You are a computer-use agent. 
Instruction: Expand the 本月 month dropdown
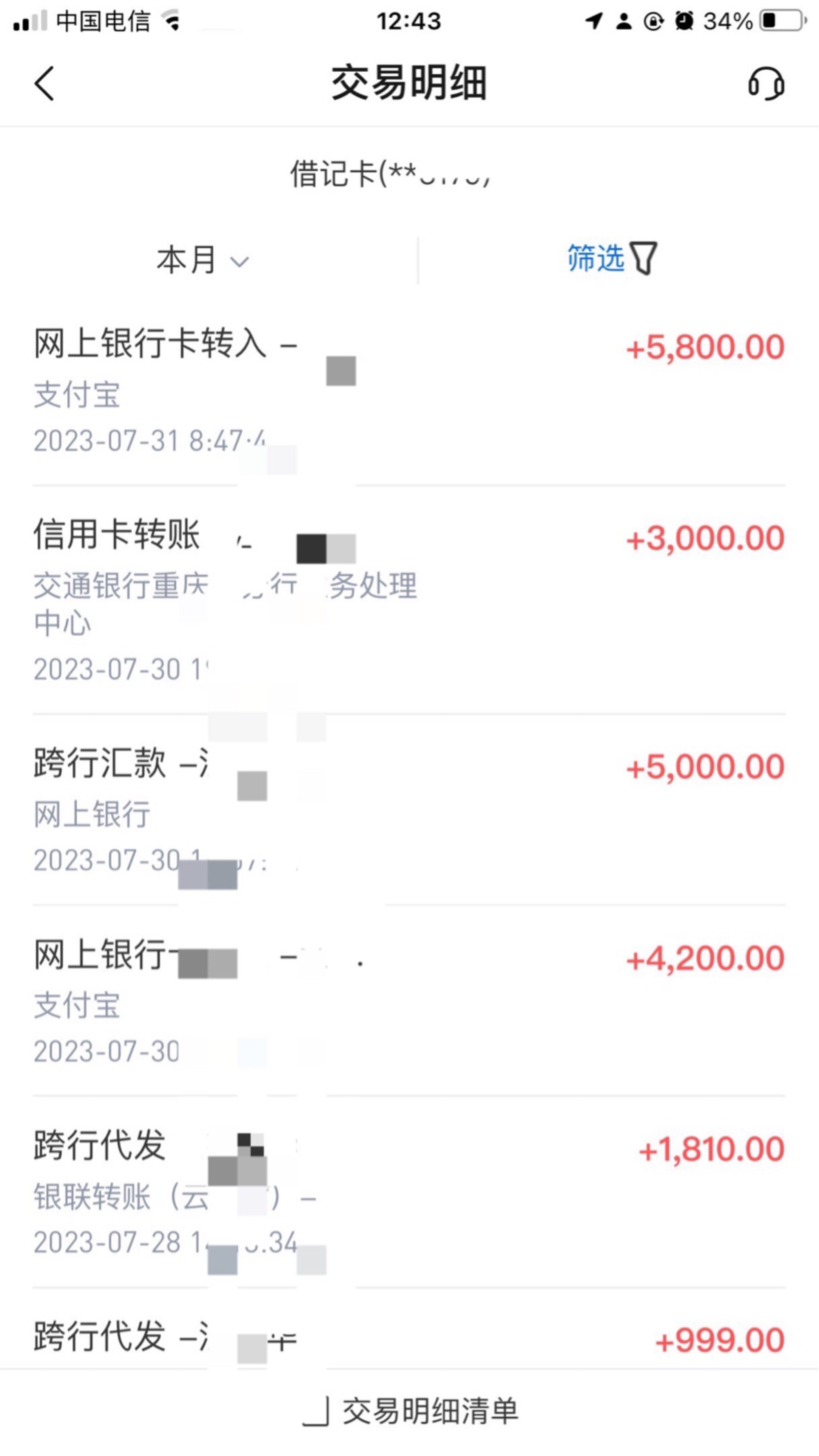tap(203, 260)
